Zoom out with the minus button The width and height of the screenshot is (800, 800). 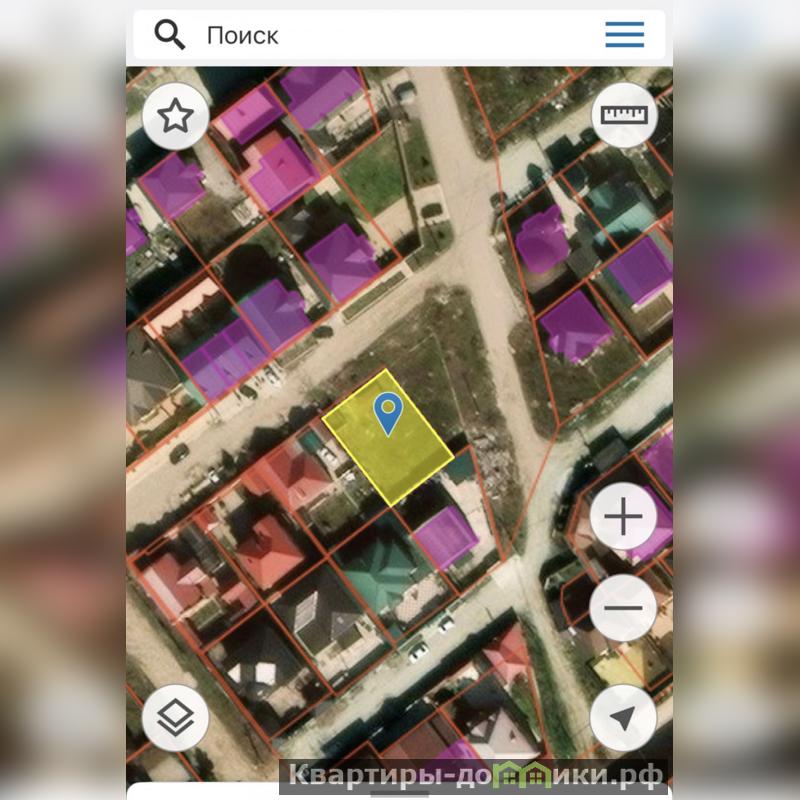click(x=623, y=608)
